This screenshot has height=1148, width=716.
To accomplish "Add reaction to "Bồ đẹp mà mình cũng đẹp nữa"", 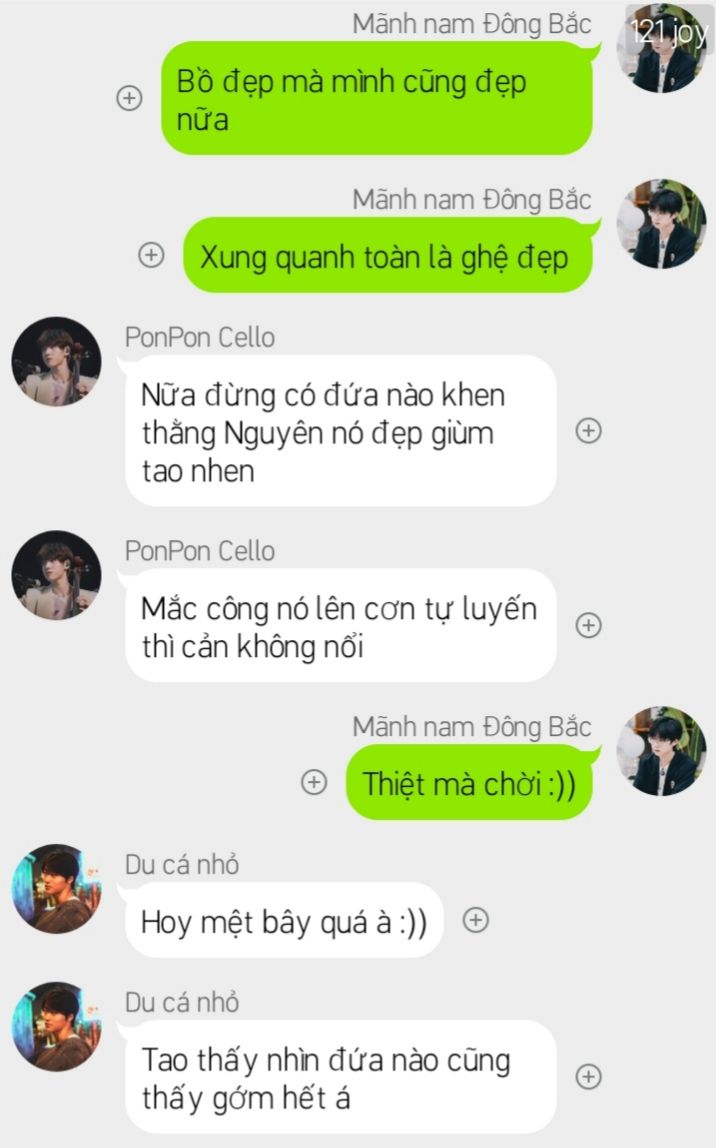I will [130, 97].
